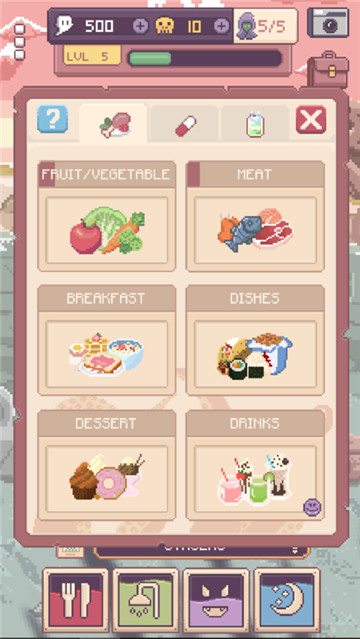Open the camera button
Screen dimensions: 360x639
click(x=328, y=23)
